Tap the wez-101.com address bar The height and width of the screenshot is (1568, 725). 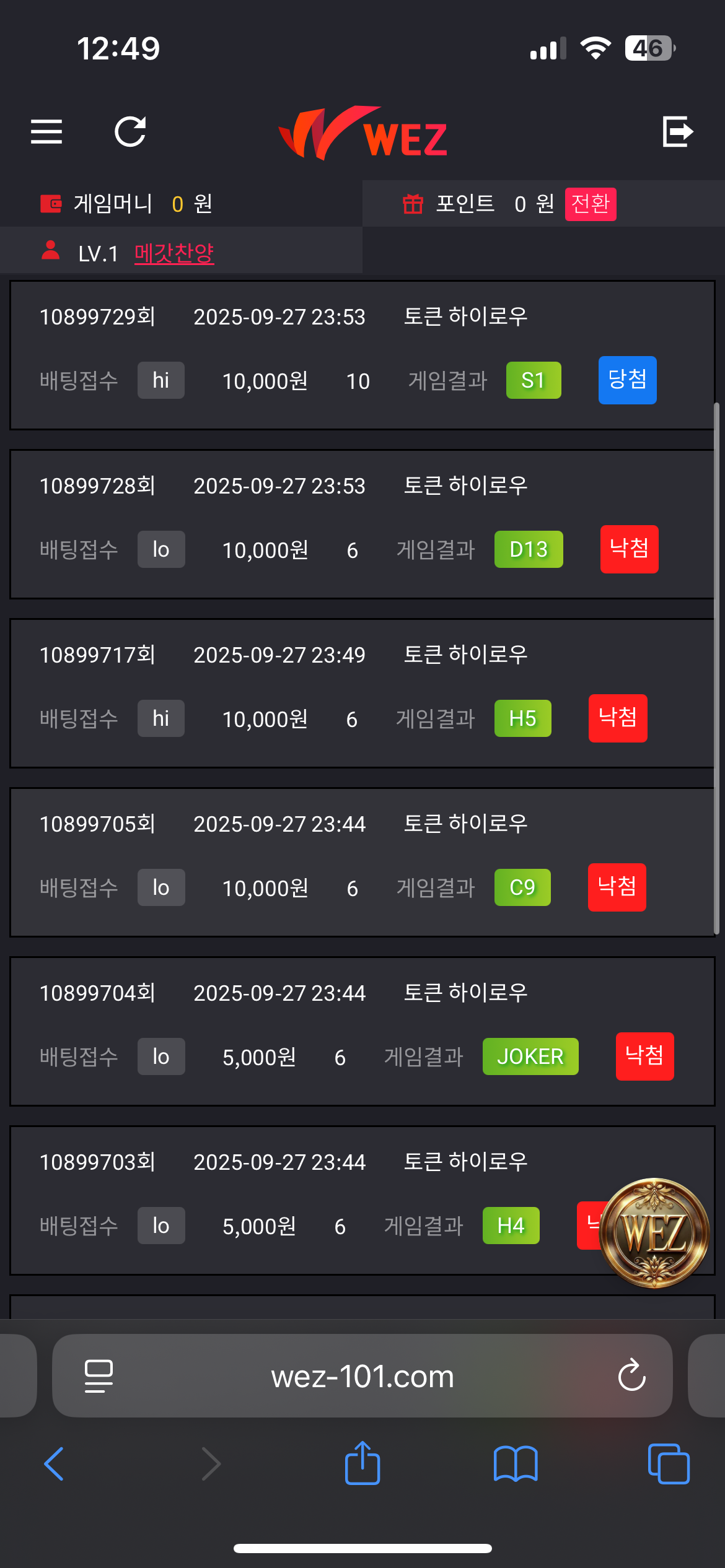point(362,1376)
